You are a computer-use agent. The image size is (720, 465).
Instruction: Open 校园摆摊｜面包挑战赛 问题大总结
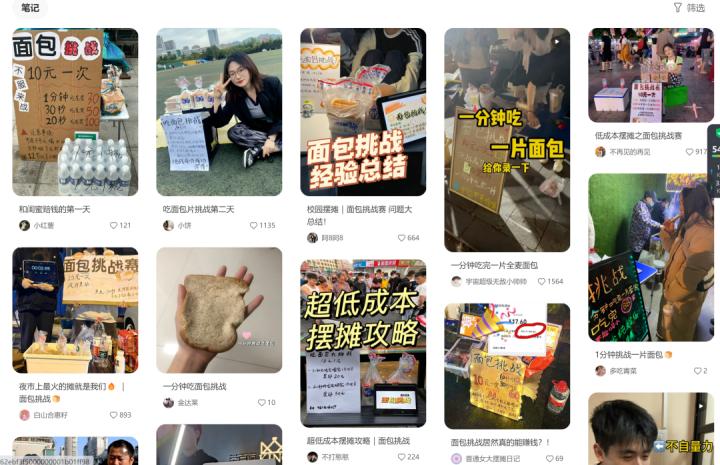pos(363,112)
